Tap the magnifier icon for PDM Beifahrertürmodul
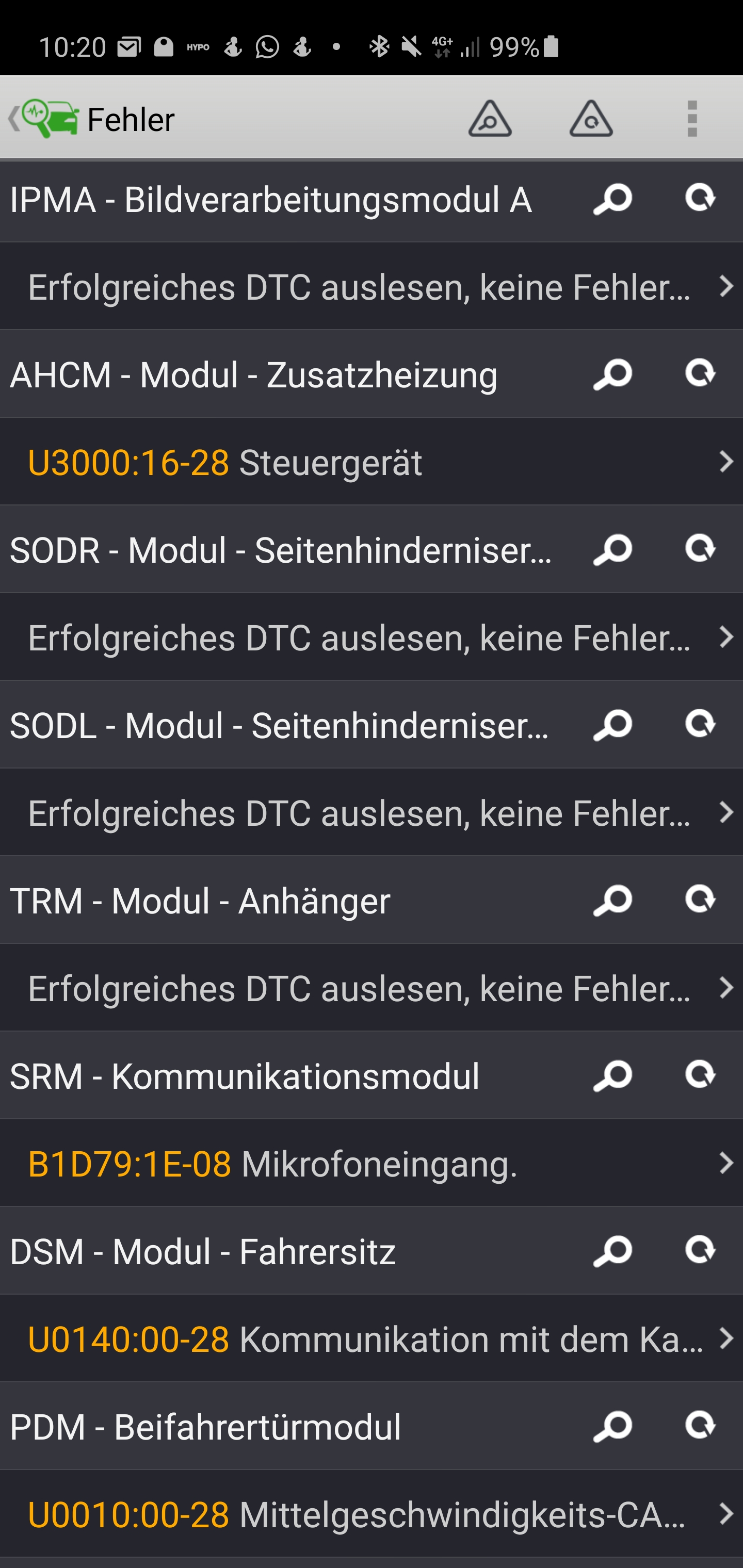 point(612,1426)
